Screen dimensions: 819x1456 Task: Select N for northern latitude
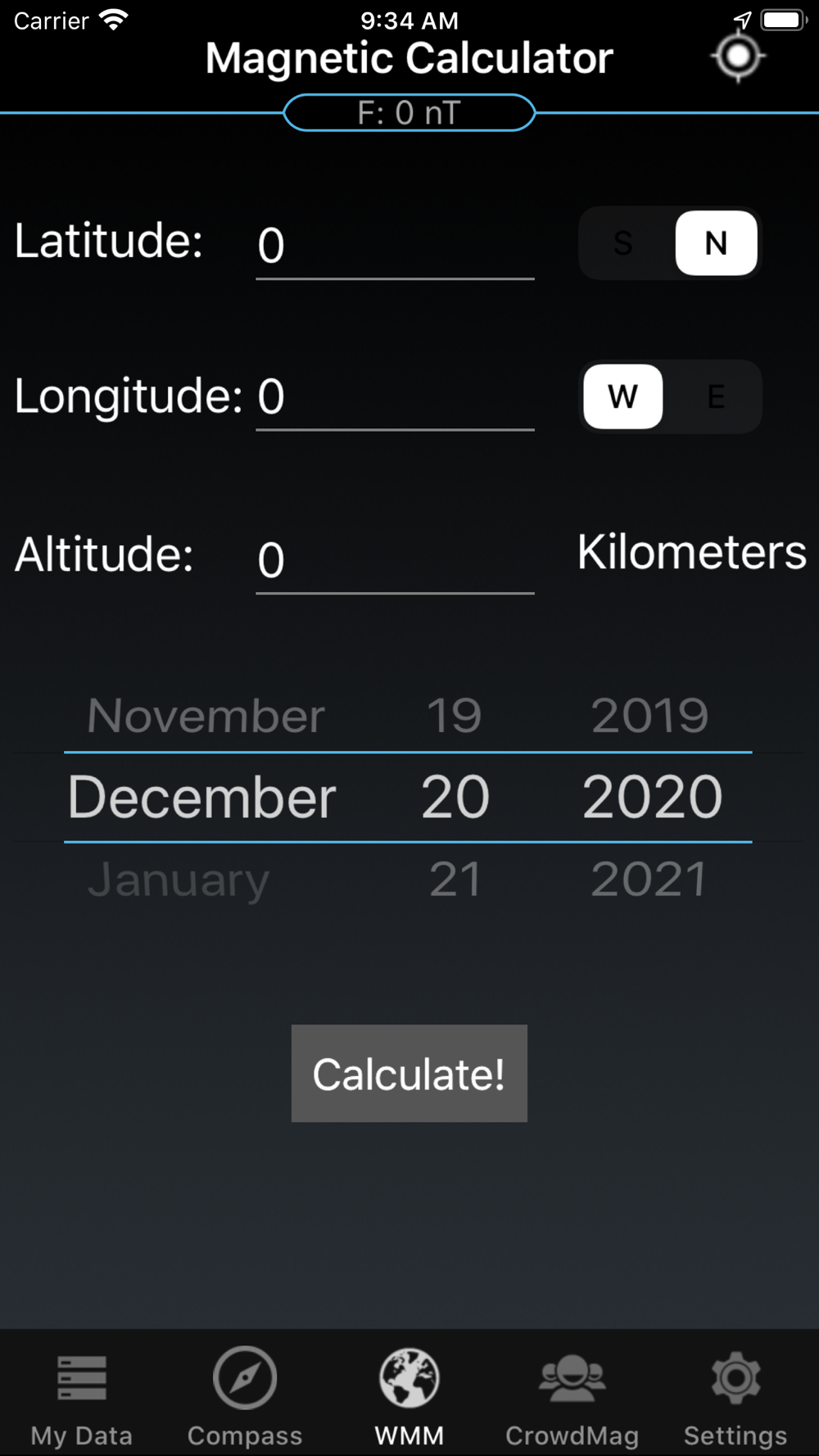716,243
